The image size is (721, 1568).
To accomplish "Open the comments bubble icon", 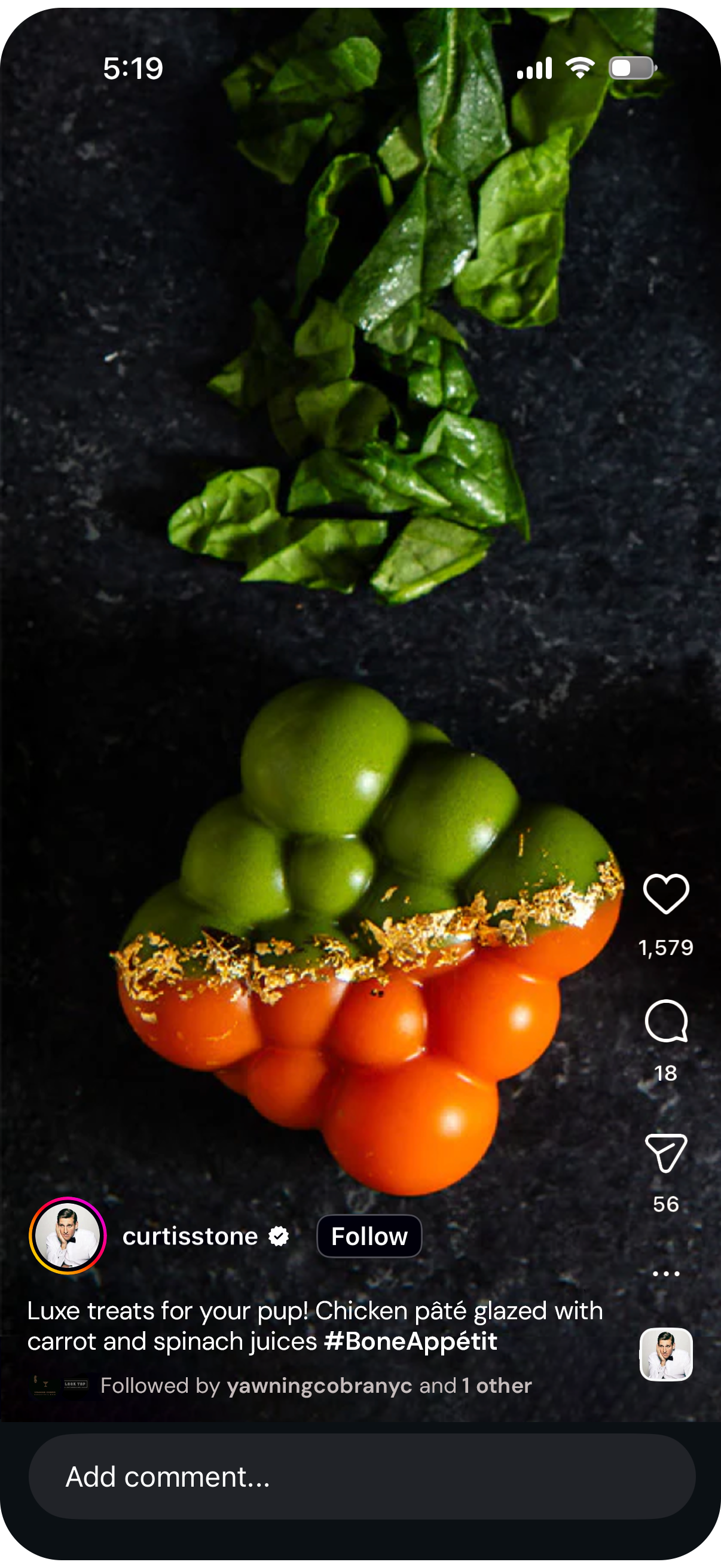I will [665, 1021].
